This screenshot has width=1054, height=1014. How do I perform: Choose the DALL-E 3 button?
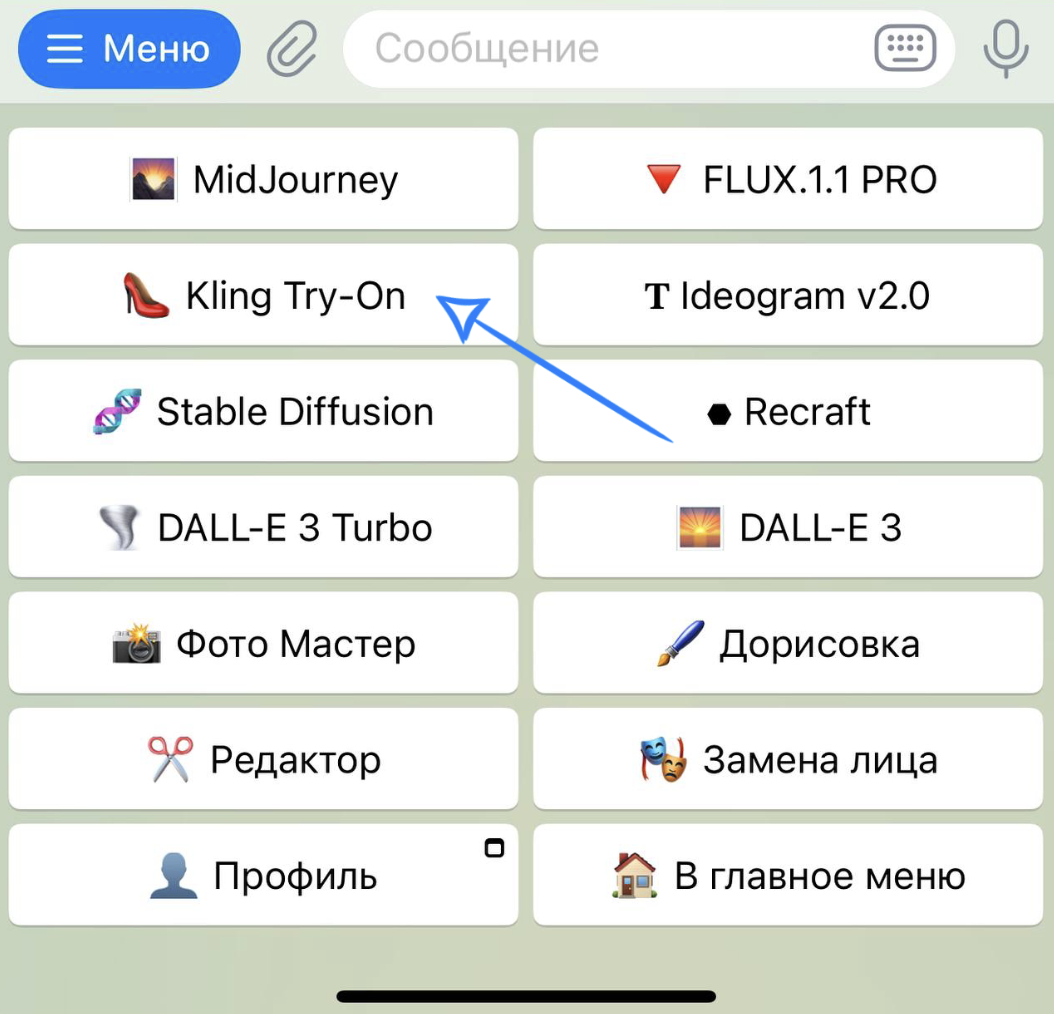coord(788,526)
